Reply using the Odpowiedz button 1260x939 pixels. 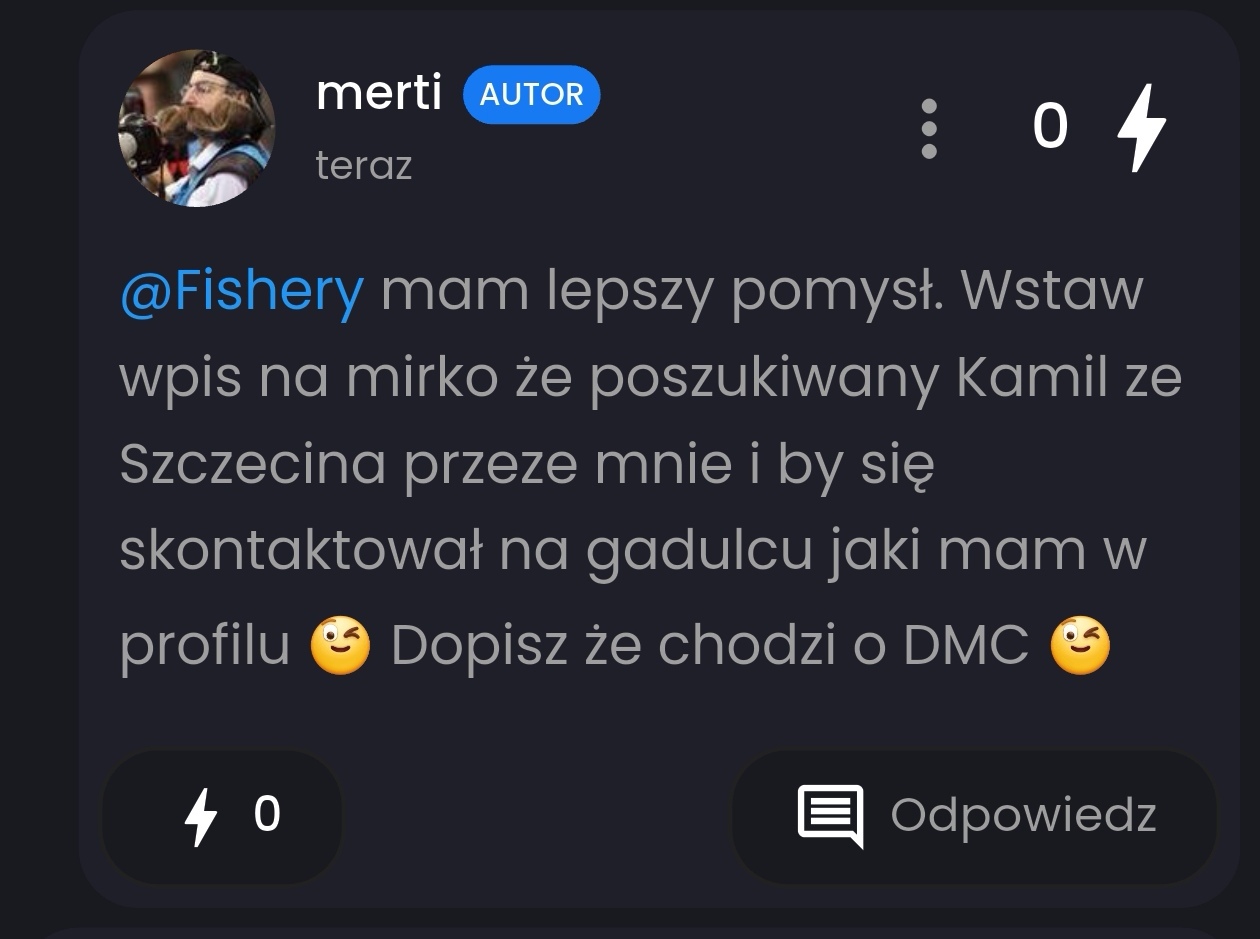(974, 816)
